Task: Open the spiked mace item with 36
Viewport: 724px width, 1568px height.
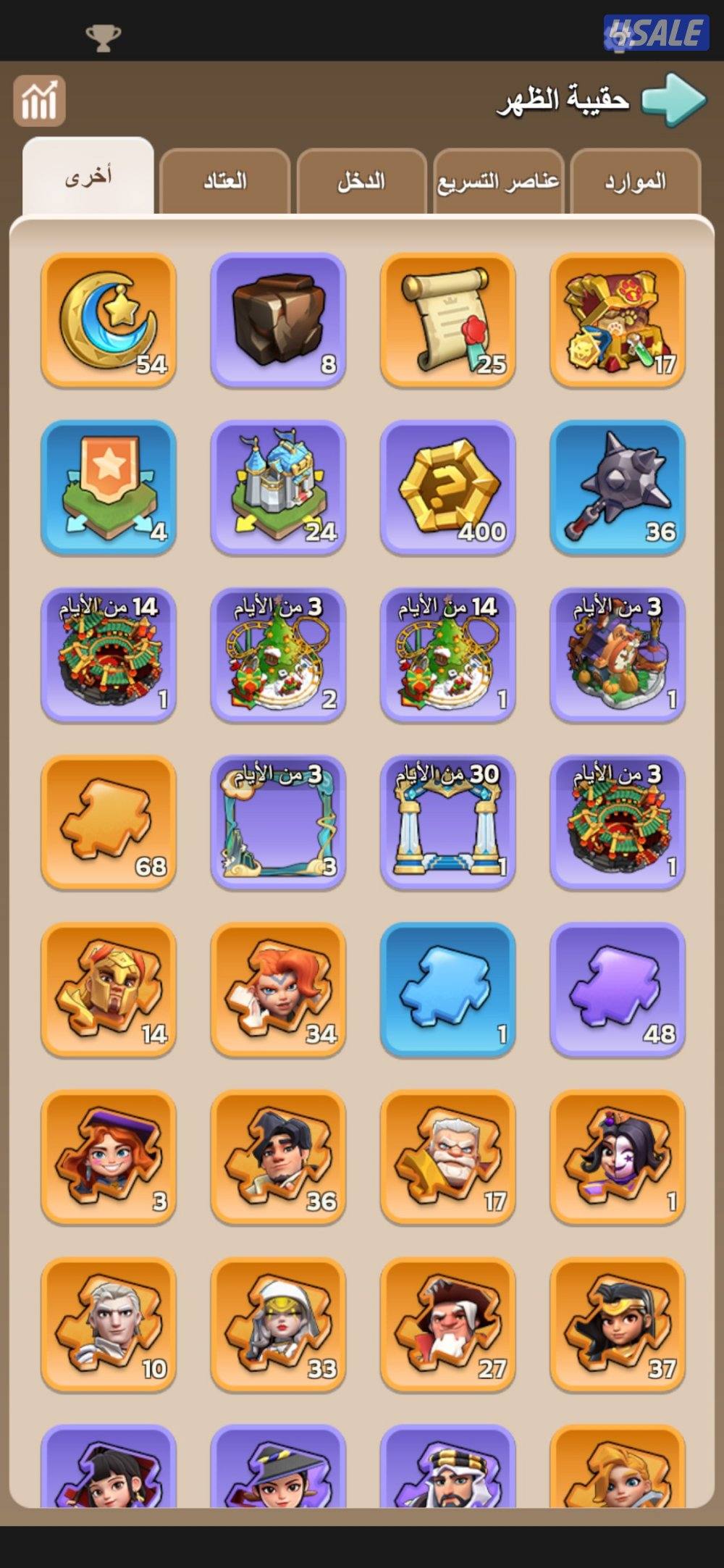Action: (618, 487)
